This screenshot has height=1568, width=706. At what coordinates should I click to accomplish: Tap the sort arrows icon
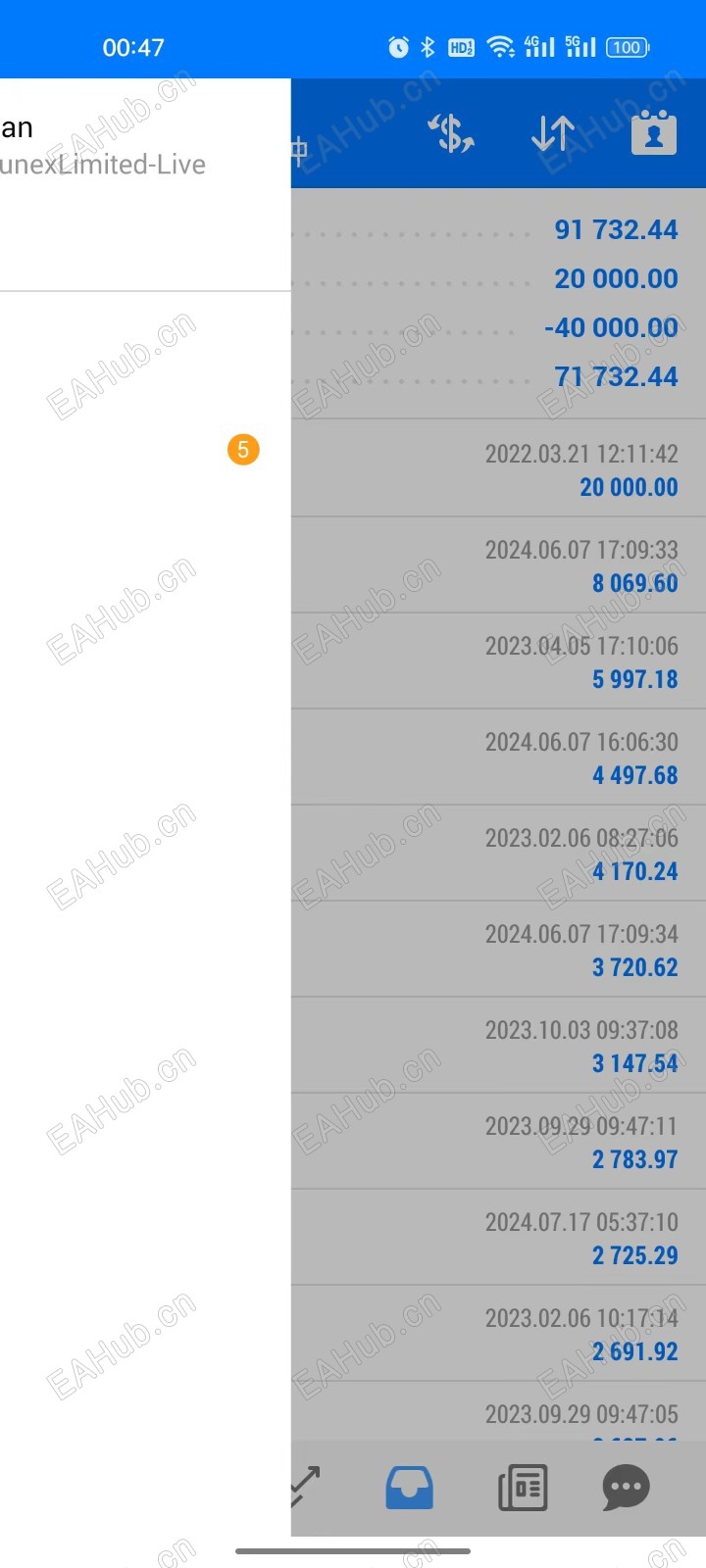click(x=553, y=133)
